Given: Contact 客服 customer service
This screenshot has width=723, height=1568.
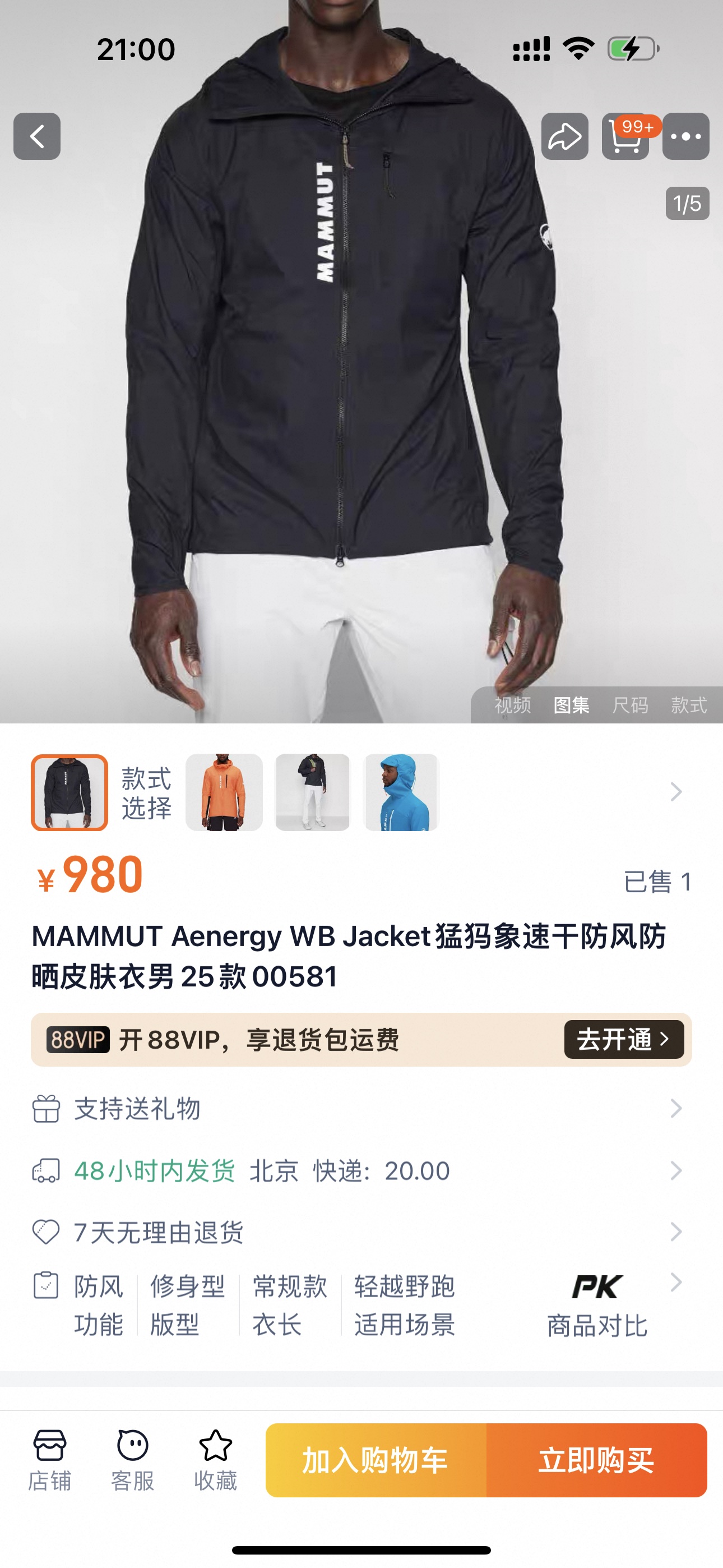Looking at the screenshot, I should 133,1460.
